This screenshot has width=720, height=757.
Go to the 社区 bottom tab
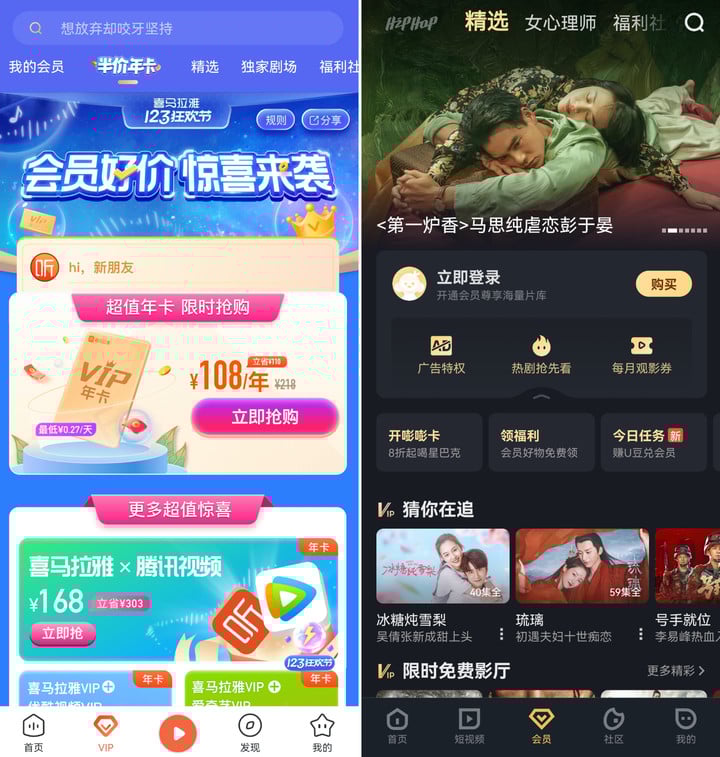pyautogui.click(x=613, y=726)
